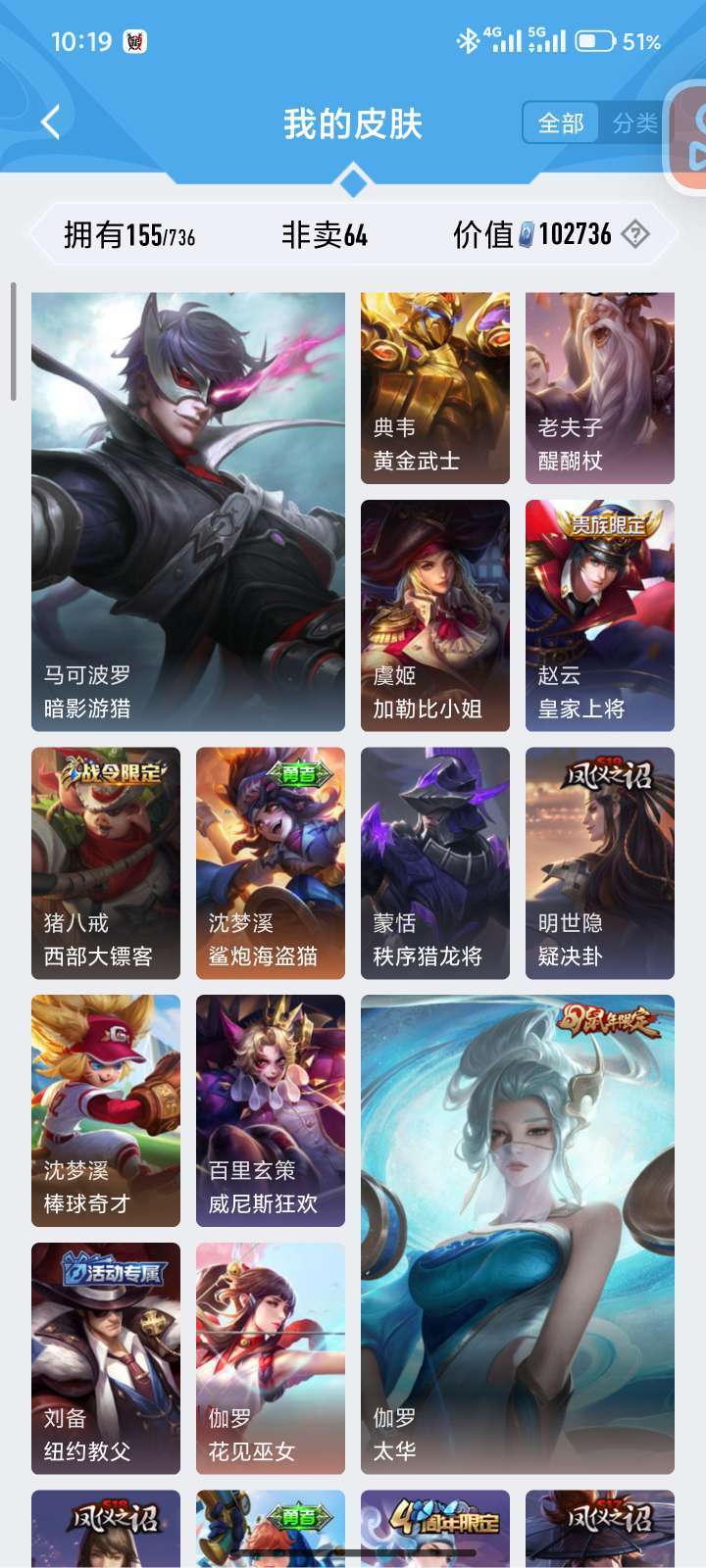Select the 明世隐 疑决卦 skin
Image resolution: width=706 pixels, height=1568 pixels.
[x=600, y=862]
